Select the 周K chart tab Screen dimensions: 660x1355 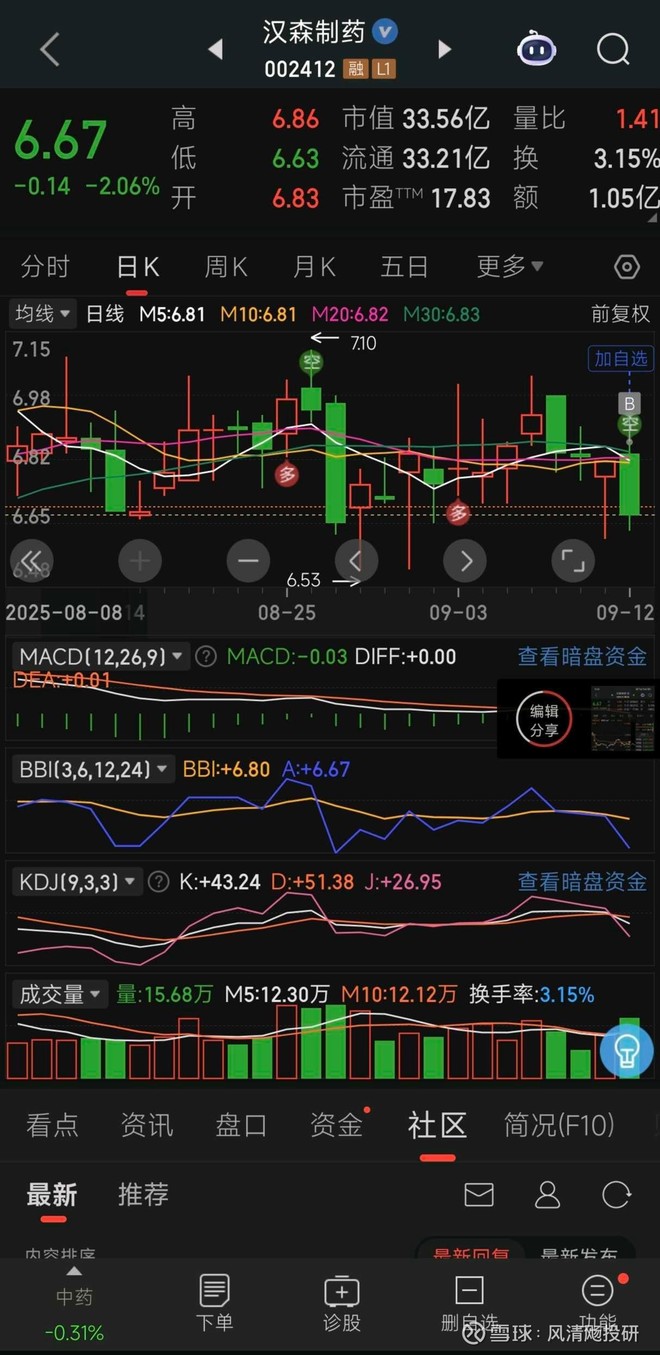coord(226,267)
